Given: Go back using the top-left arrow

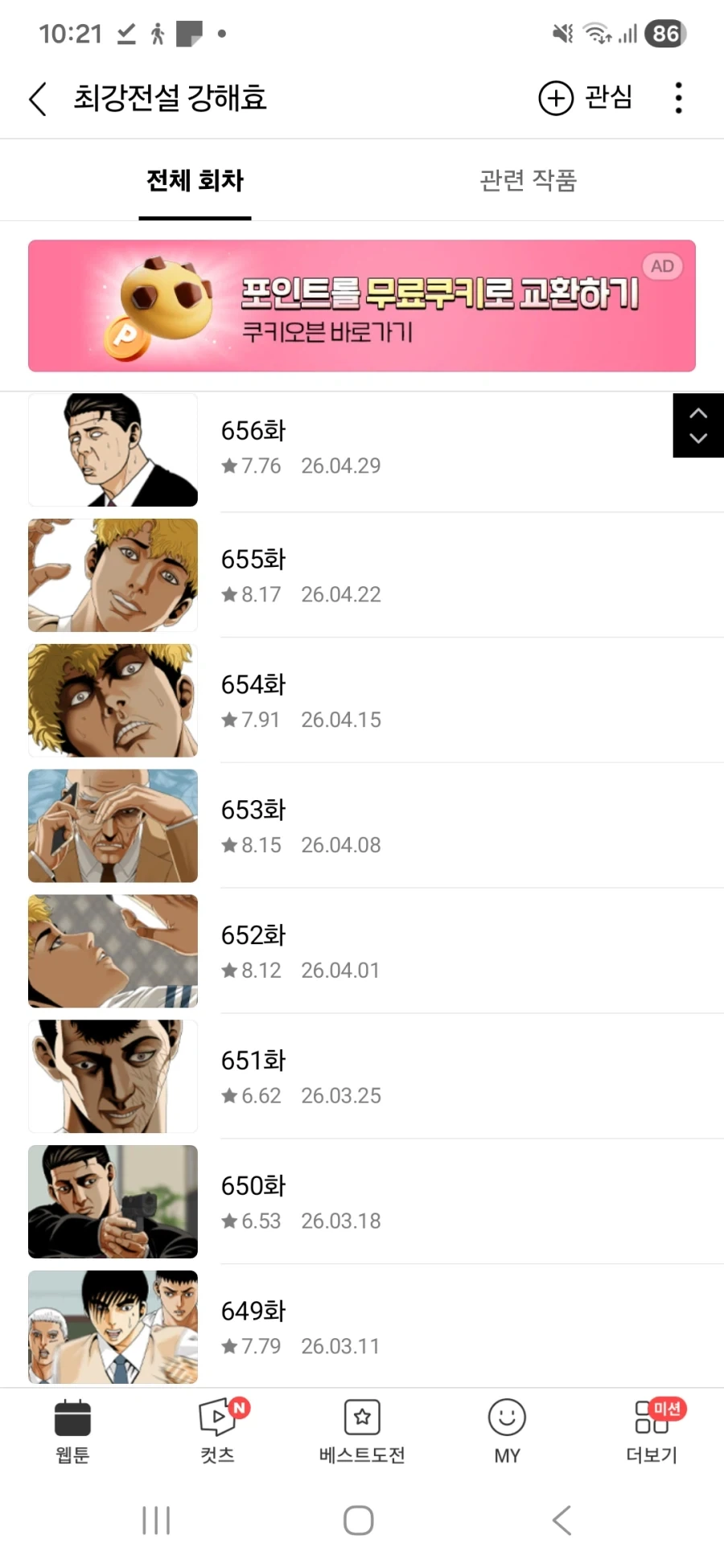Looking at the screenshot, I should pyautogui.click(x=38, y=98).
